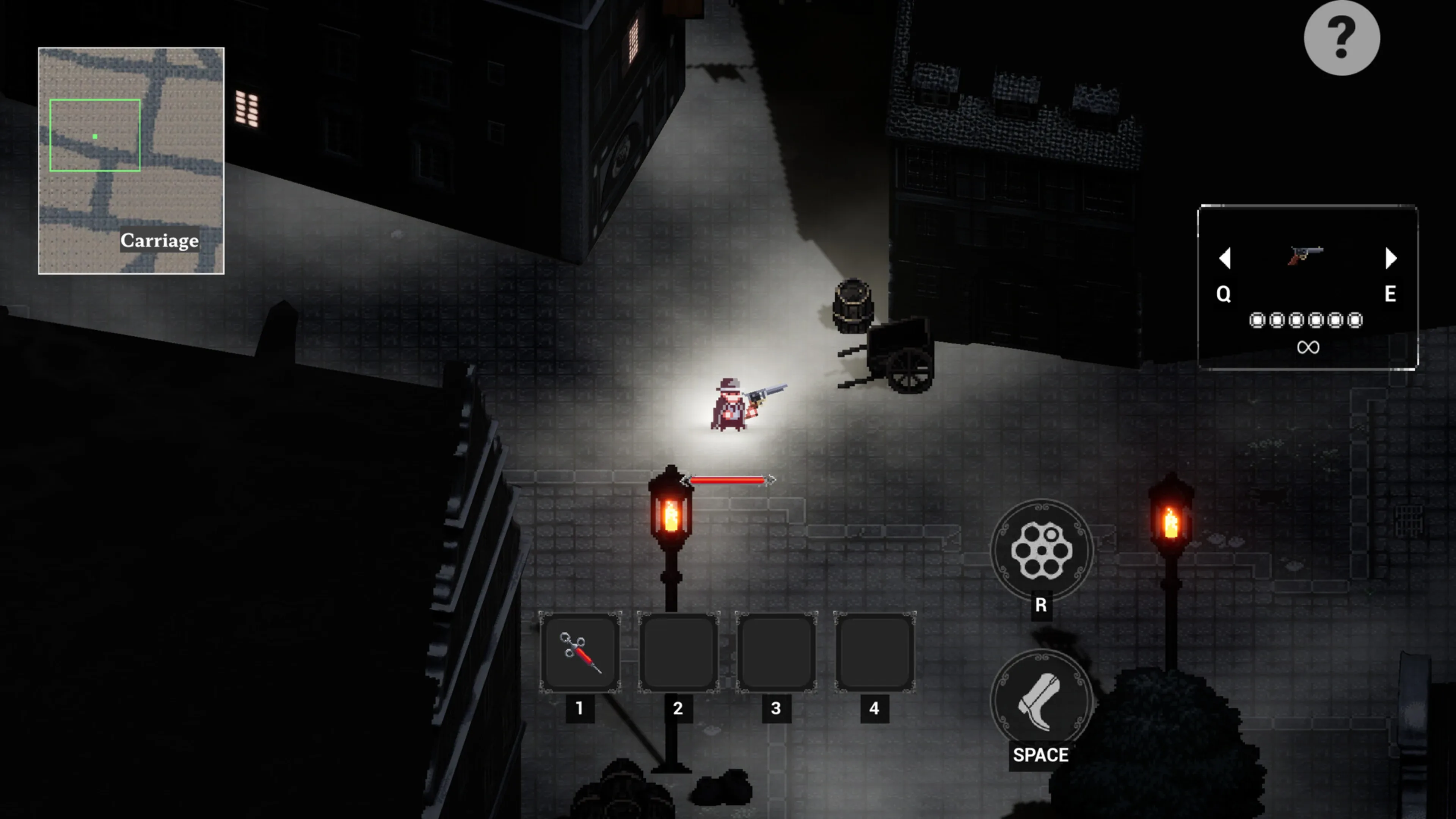Screen dimensions: 1456x819
Task: Open the question mark help button
Action: coord(1341,38)
